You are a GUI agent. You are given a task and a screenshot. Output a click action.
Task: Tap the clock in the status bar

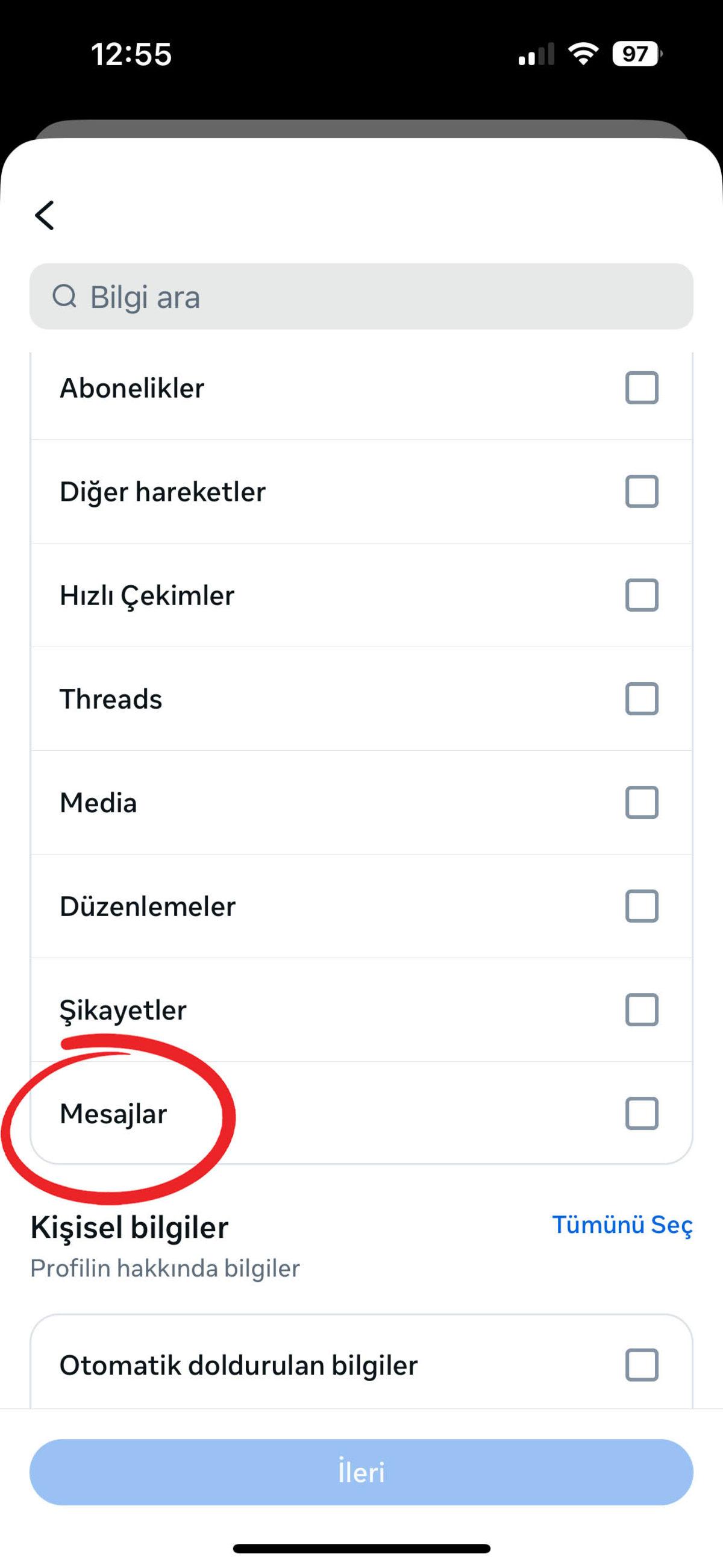133,54
